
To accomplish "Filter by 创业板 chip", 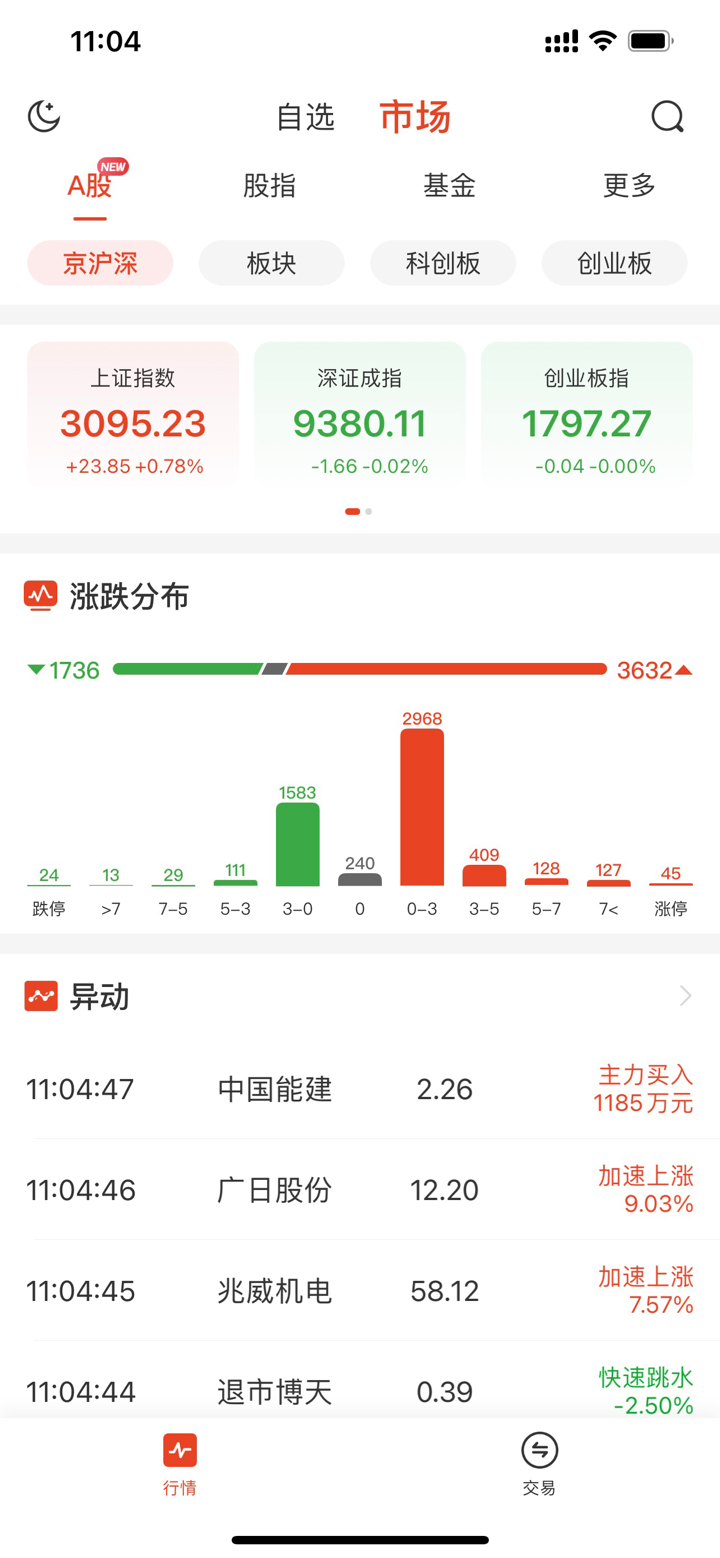I will [x=614, y=263].
